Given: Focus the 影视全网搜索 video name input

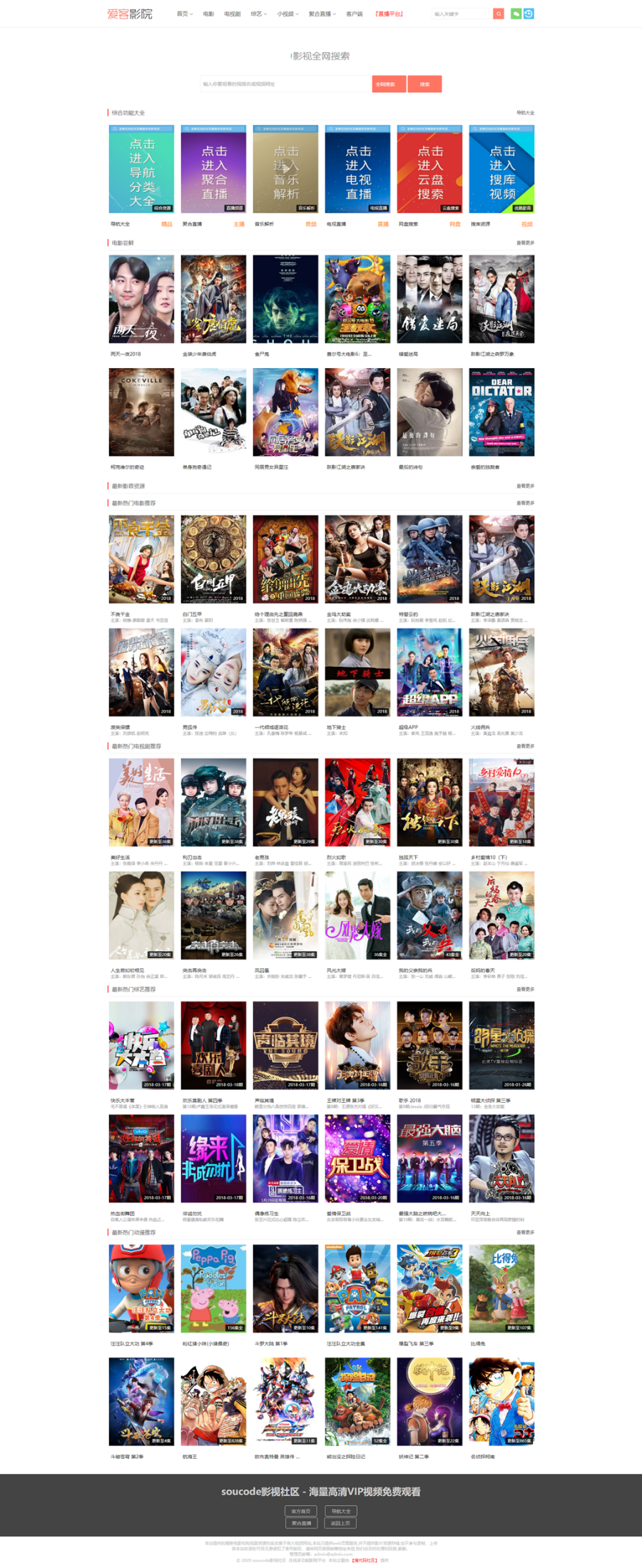Looking at the screenshot, I should 285,84.
